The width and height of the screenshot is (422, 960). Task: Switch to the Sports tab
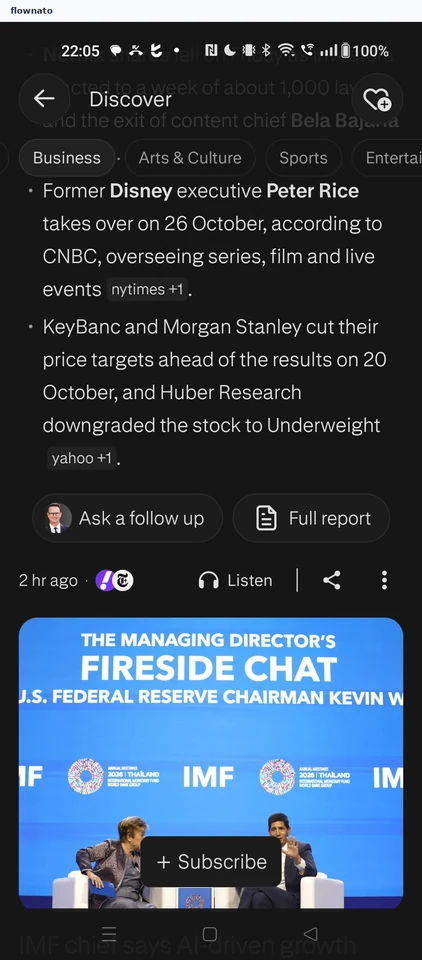coord(303,158)
